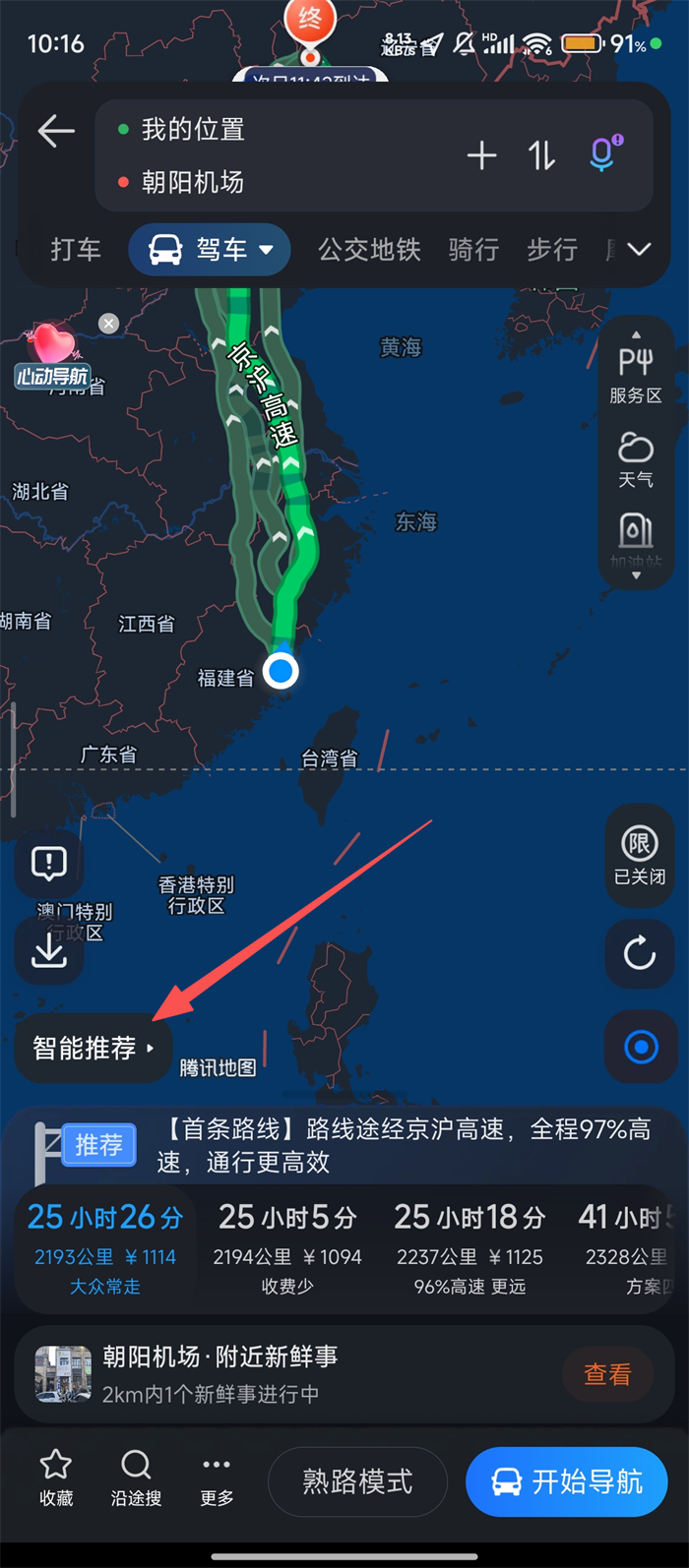Select the 骑行 tab

point(473,250)
